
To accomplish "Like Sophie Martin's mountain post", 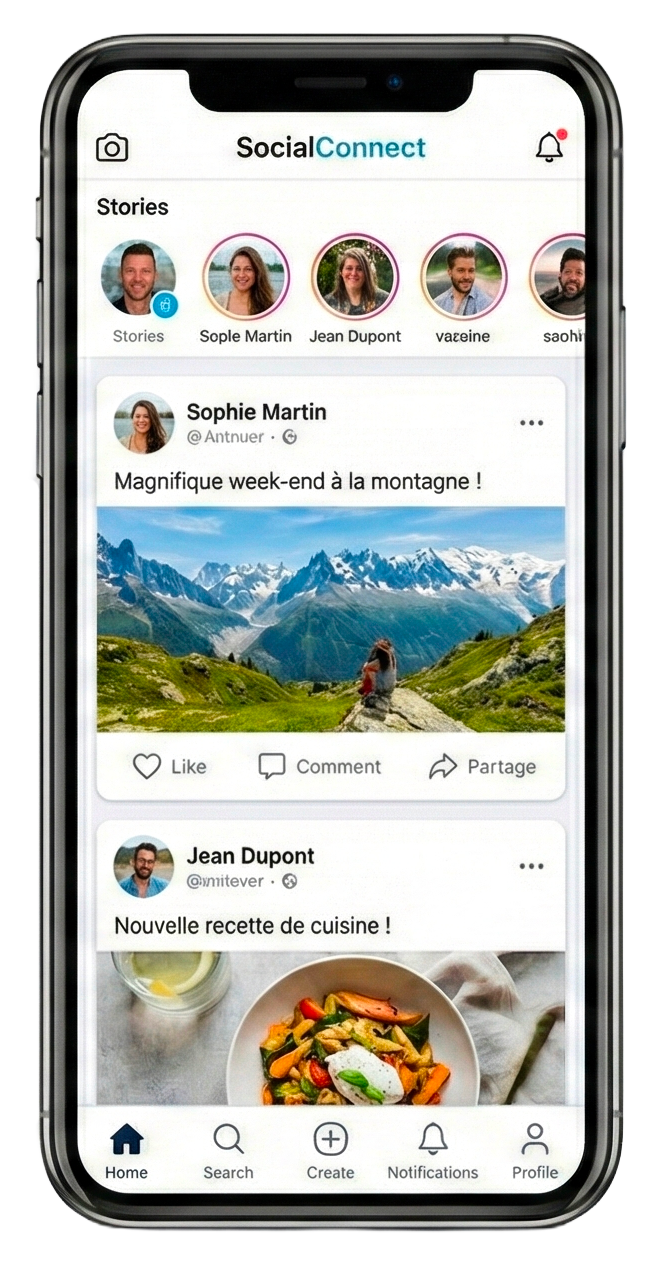I will (x=169, y=767).
